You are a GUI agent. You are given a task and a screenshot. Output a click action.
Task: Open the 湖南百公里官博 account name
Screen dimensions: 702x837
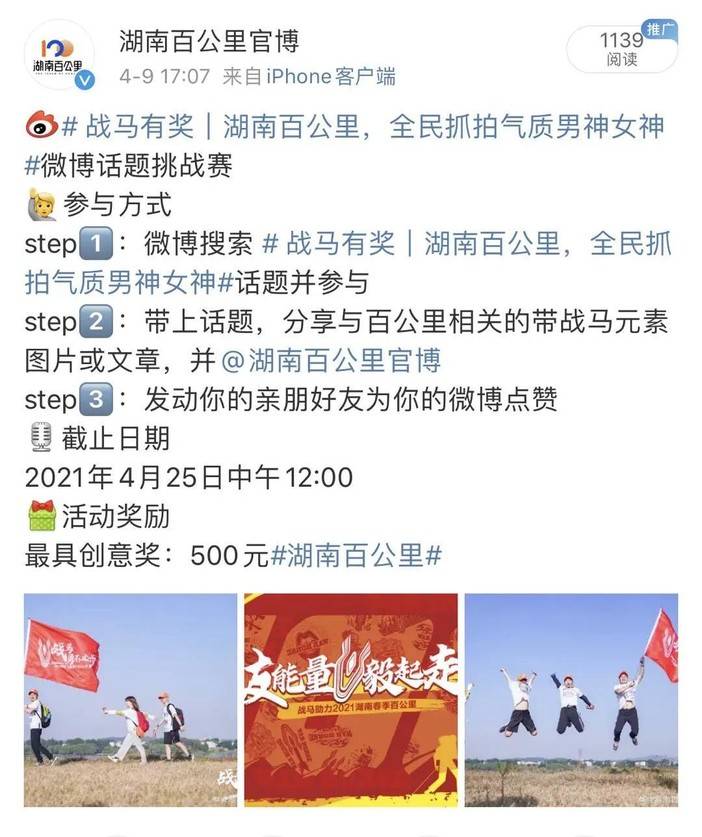(209, 41)
